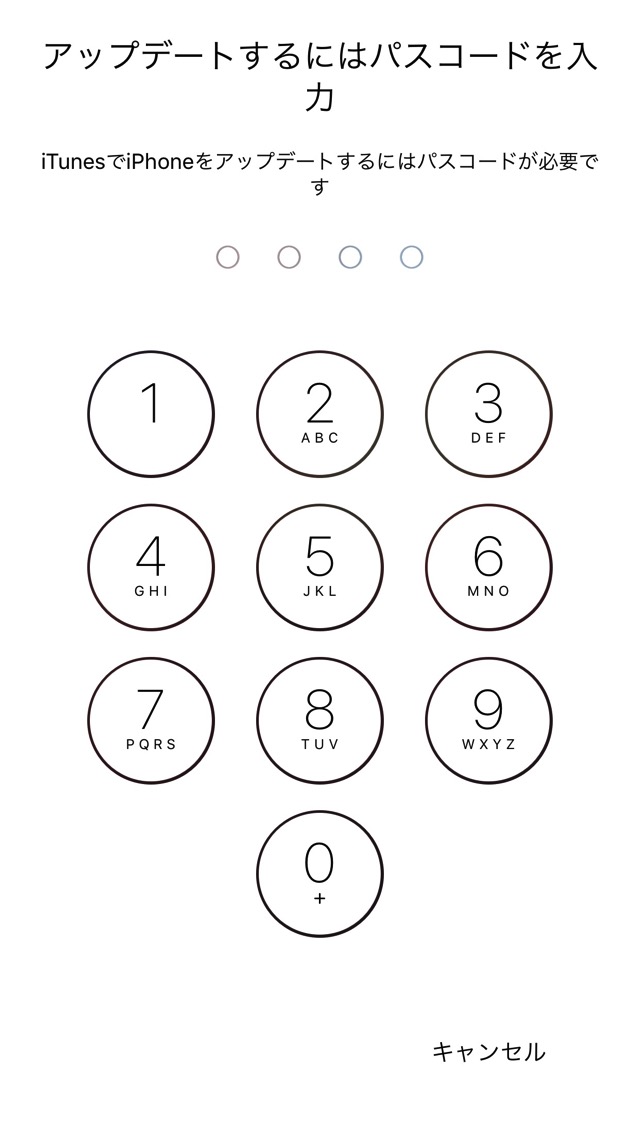Cancel passcode entry with キャンセル
Image resolution: width=640 pixels, height=1136 pixels.
tap(489, 1052)
